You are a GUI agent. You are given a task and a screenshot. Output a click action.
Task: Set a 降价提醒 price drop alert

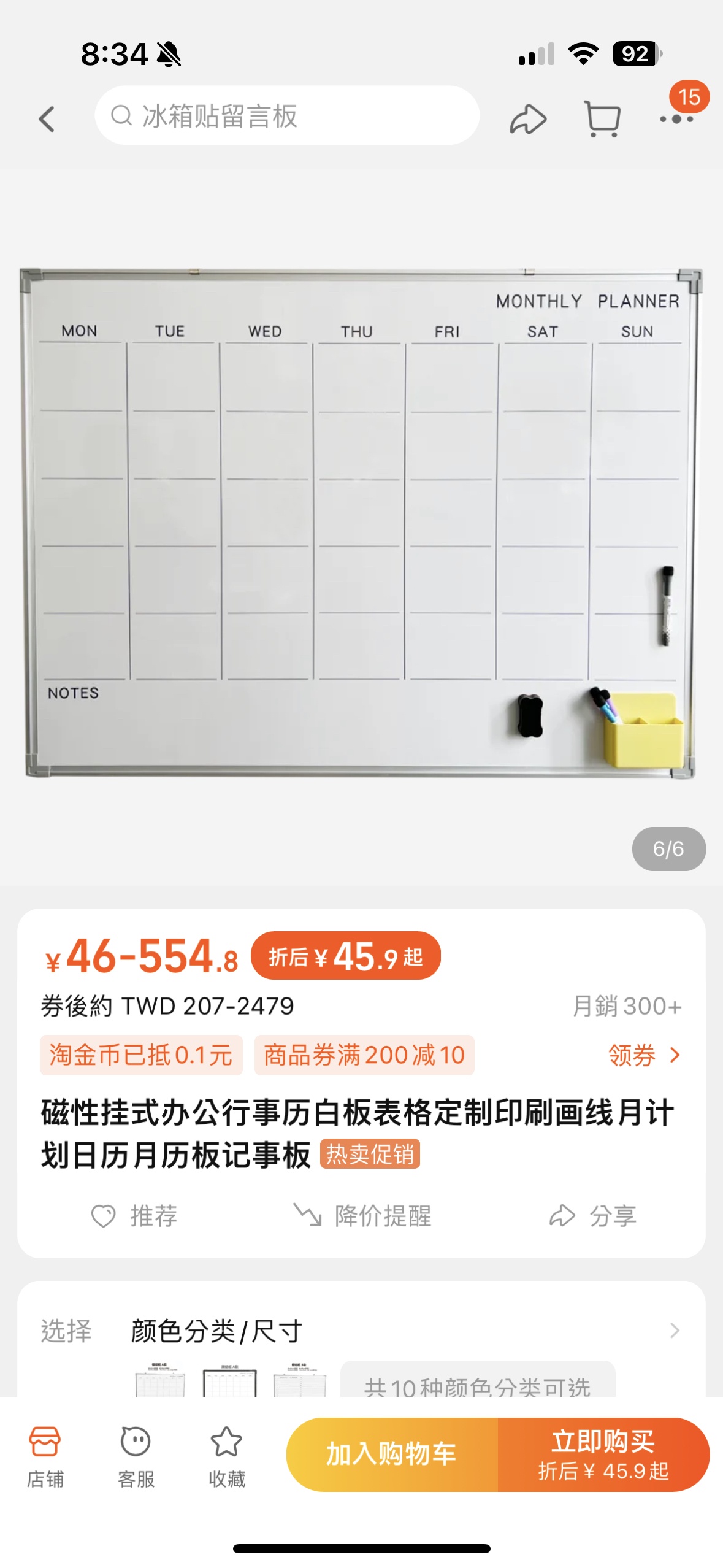(x=362, y=1215)
